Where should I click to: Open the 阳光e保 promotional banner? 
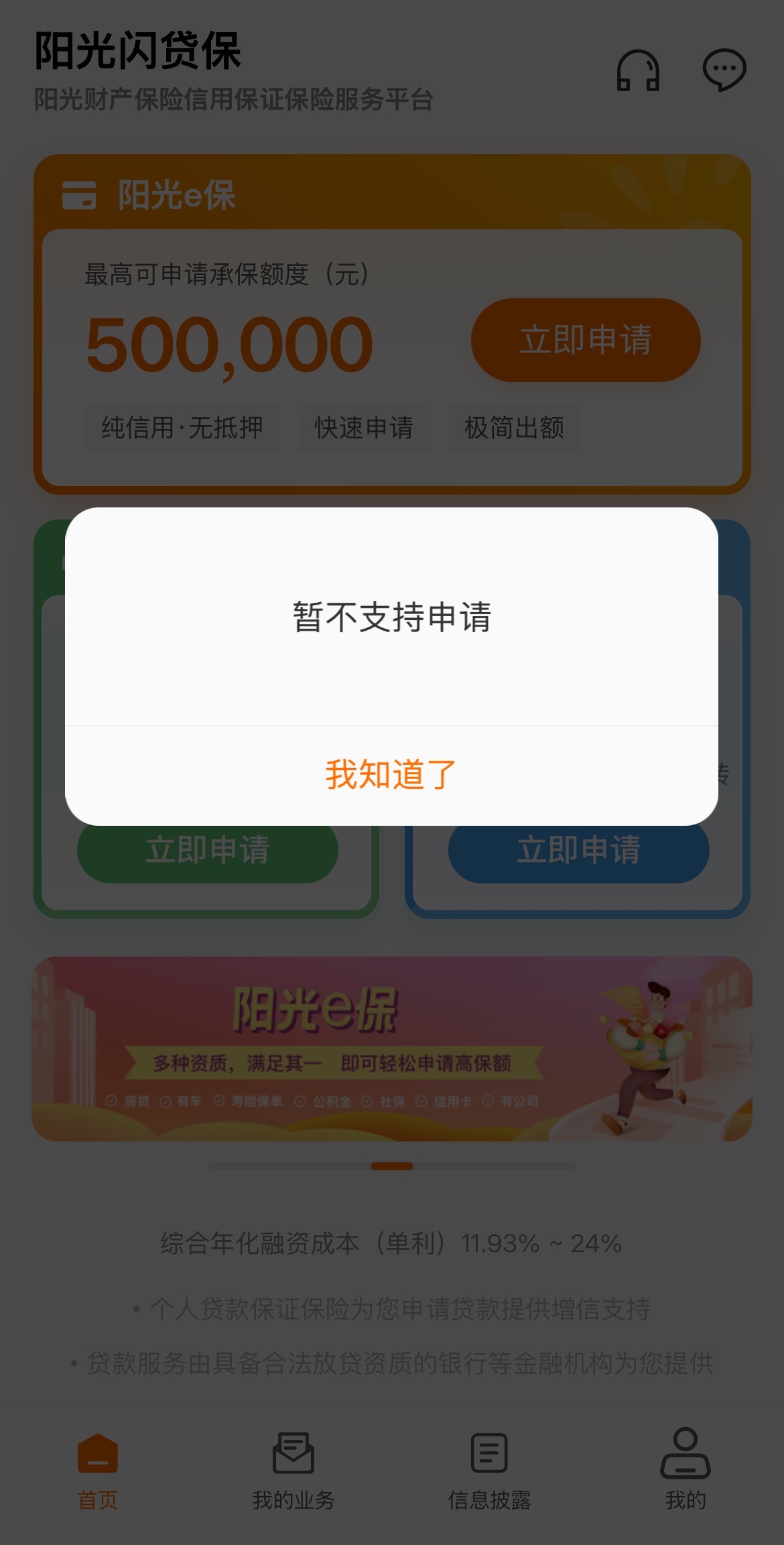click(392, 1048)
